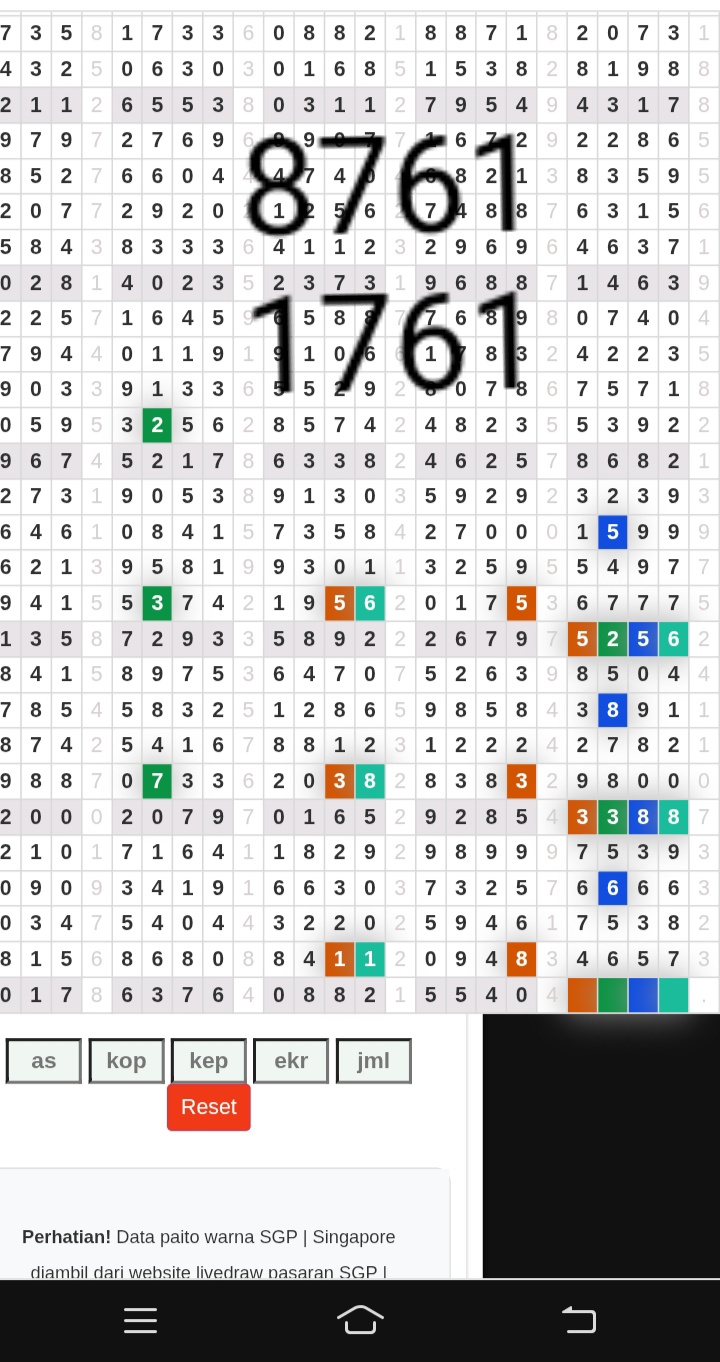This screenshot has width=720, height=1362.
Task: Tap the red Reset button
Action: (209, 1107)
